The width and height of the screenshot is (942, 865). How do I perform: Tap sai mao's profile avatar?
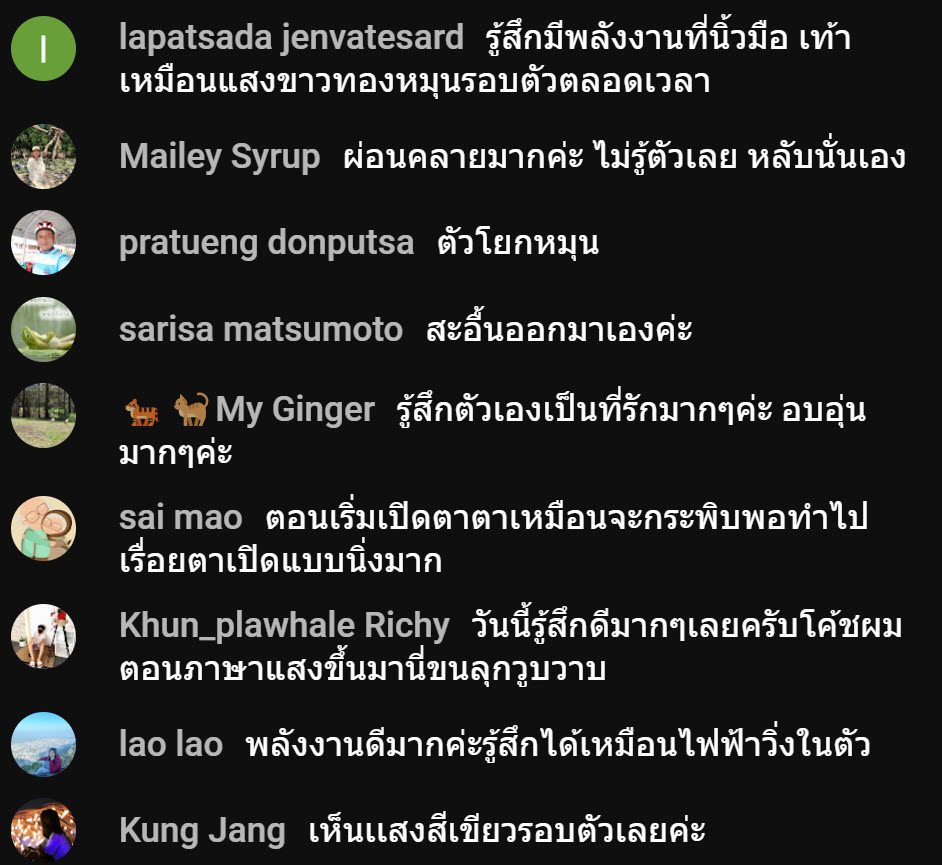pos(43,528)
